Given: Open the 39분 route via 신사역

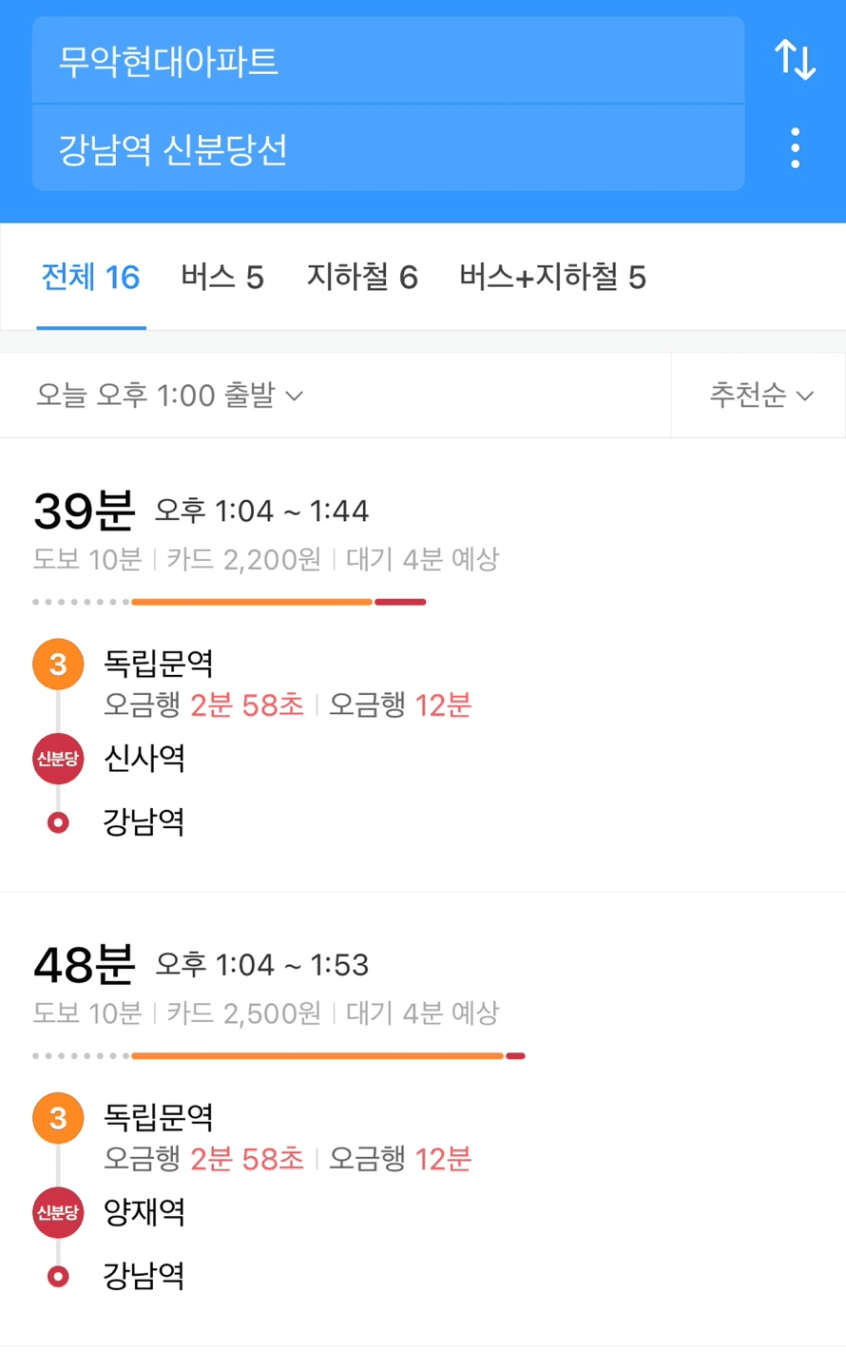Looking at the screenshot, I should tap(423, 665).
